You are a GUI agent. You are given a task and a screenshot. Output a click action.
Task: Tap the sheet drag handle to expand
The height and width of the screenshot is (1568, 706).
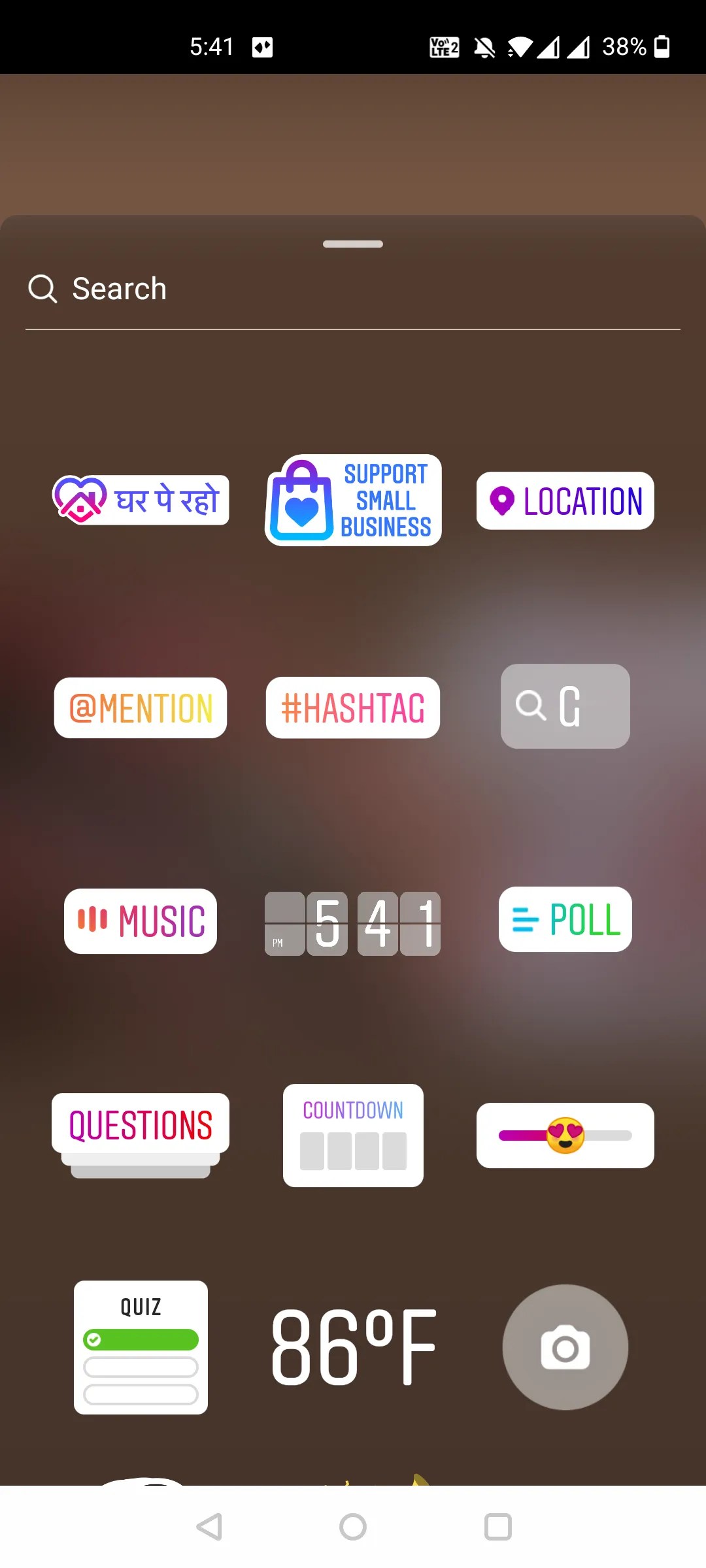tap(353, 244)
